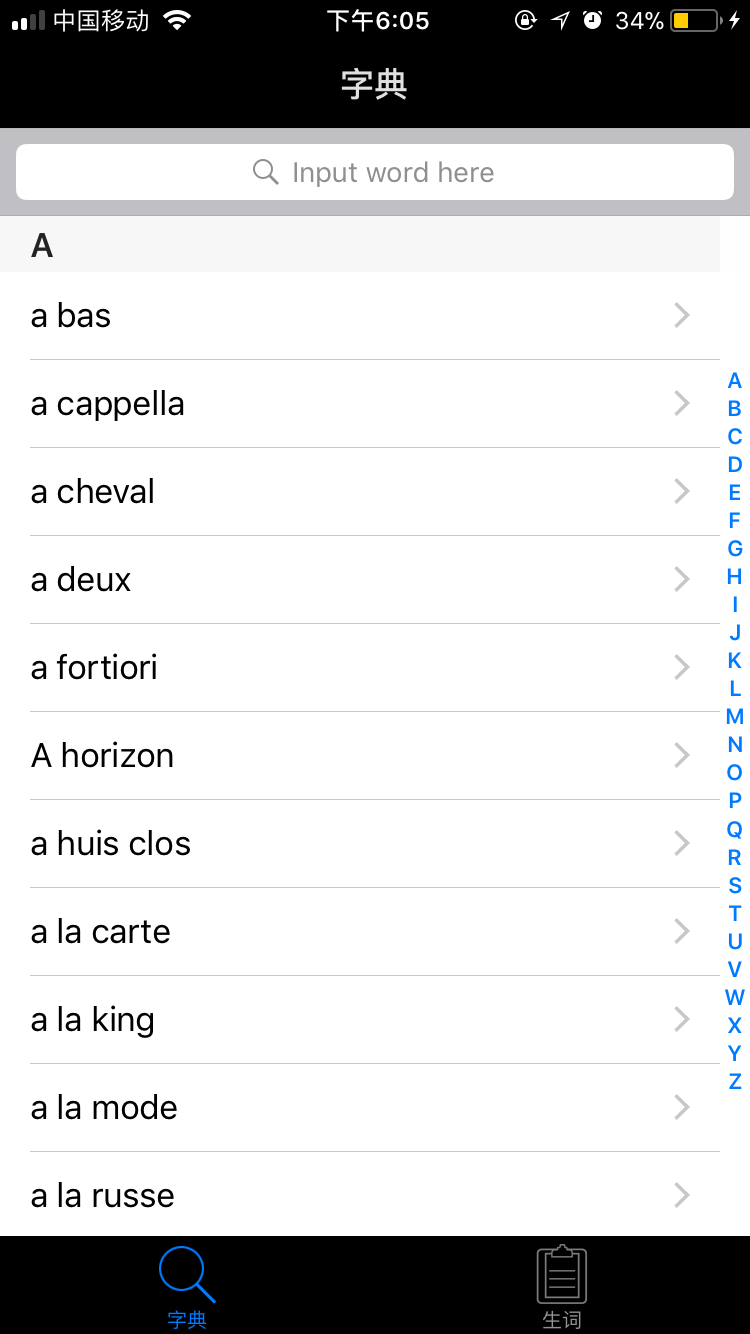This screenshot has width=750, height=1334.
Task: Open the entry 'a la mode'
Action: (x=360, y=1108)
